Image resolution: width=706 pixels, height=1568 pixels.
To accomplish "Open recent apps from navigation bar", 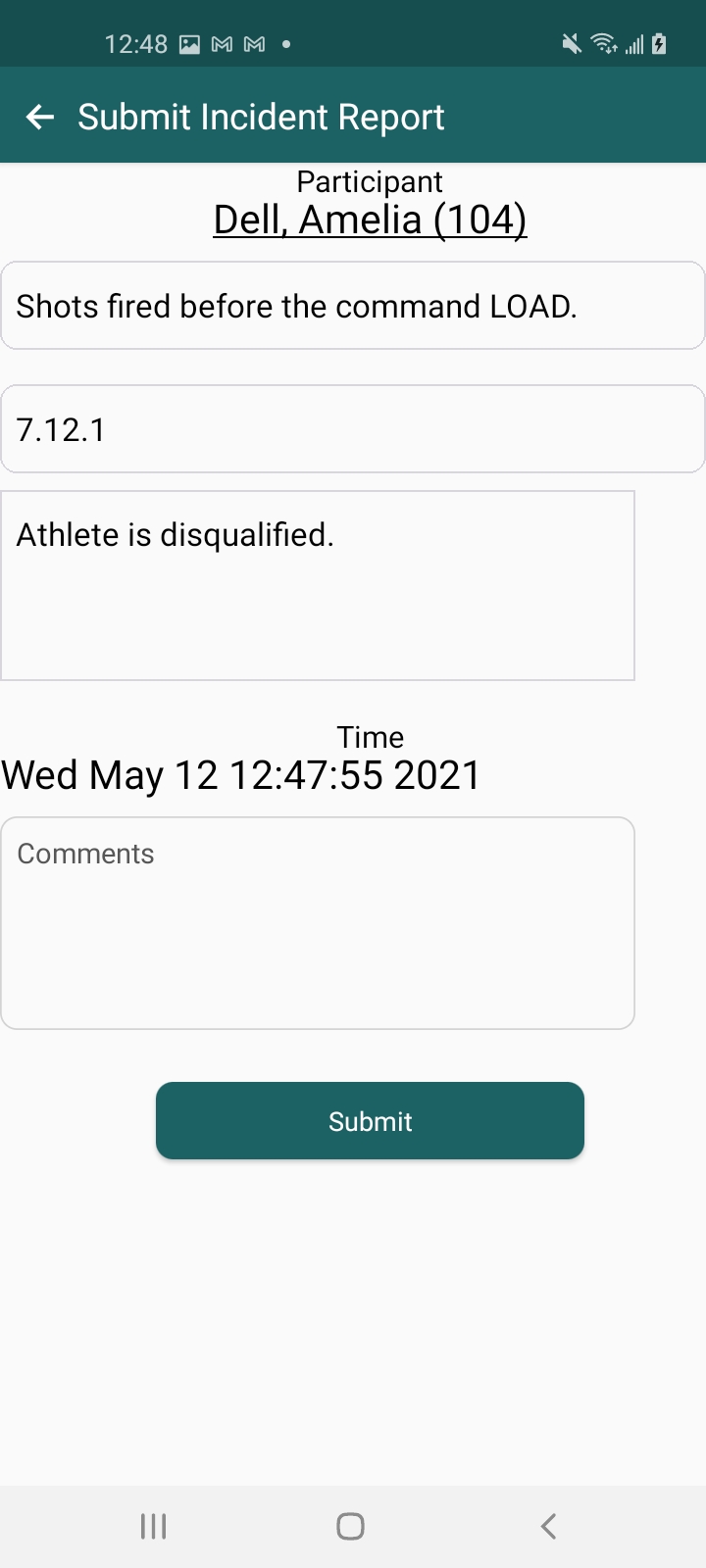I will tap(154, 1526).
